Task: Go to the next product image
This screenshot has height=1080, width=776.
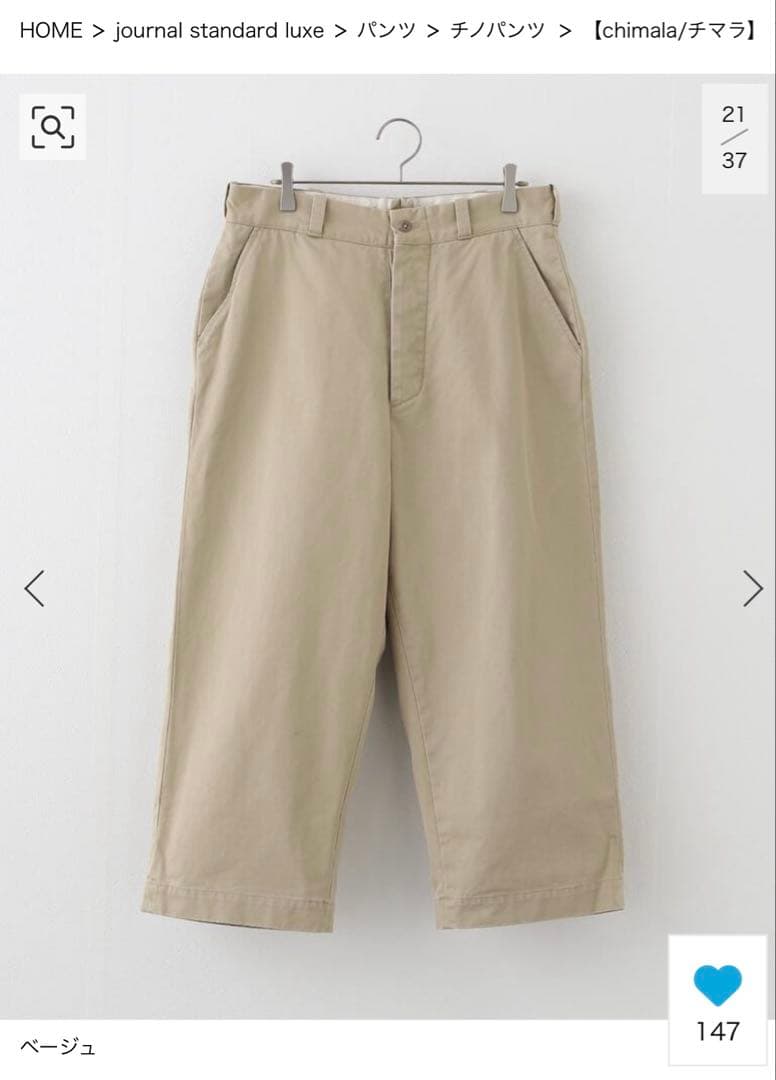Action: 752,588
